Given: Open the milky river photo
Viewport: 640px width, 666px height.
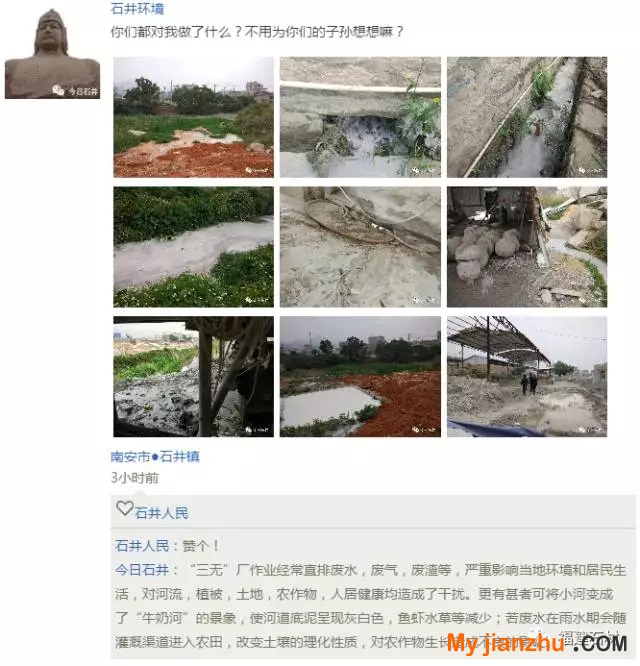Looking at the screenshot, I should [193, 247].
